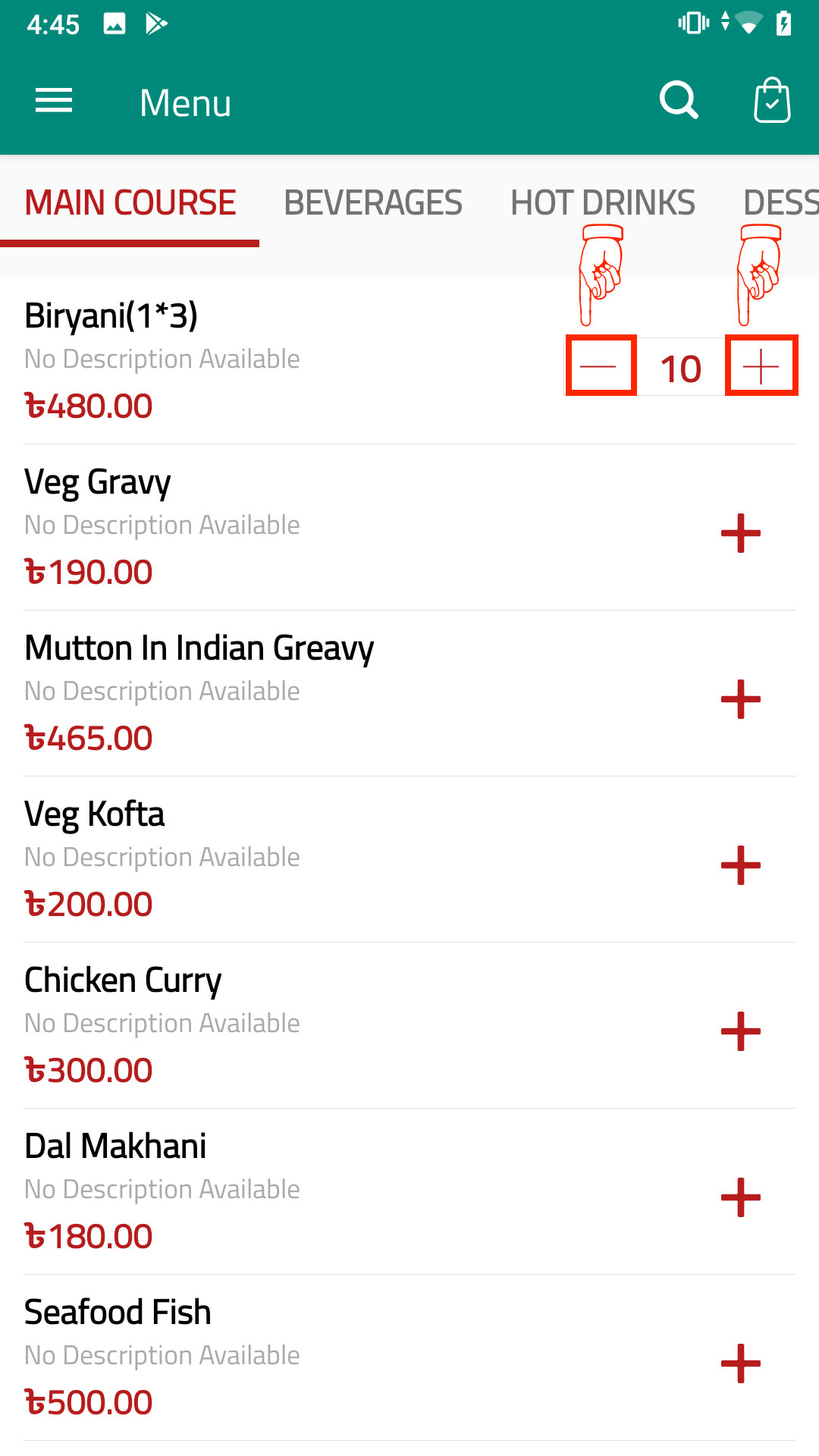Open the shopping bag cart
Image resolution: width=819 pixels, height=1456 pixels.
pos(772,101)
